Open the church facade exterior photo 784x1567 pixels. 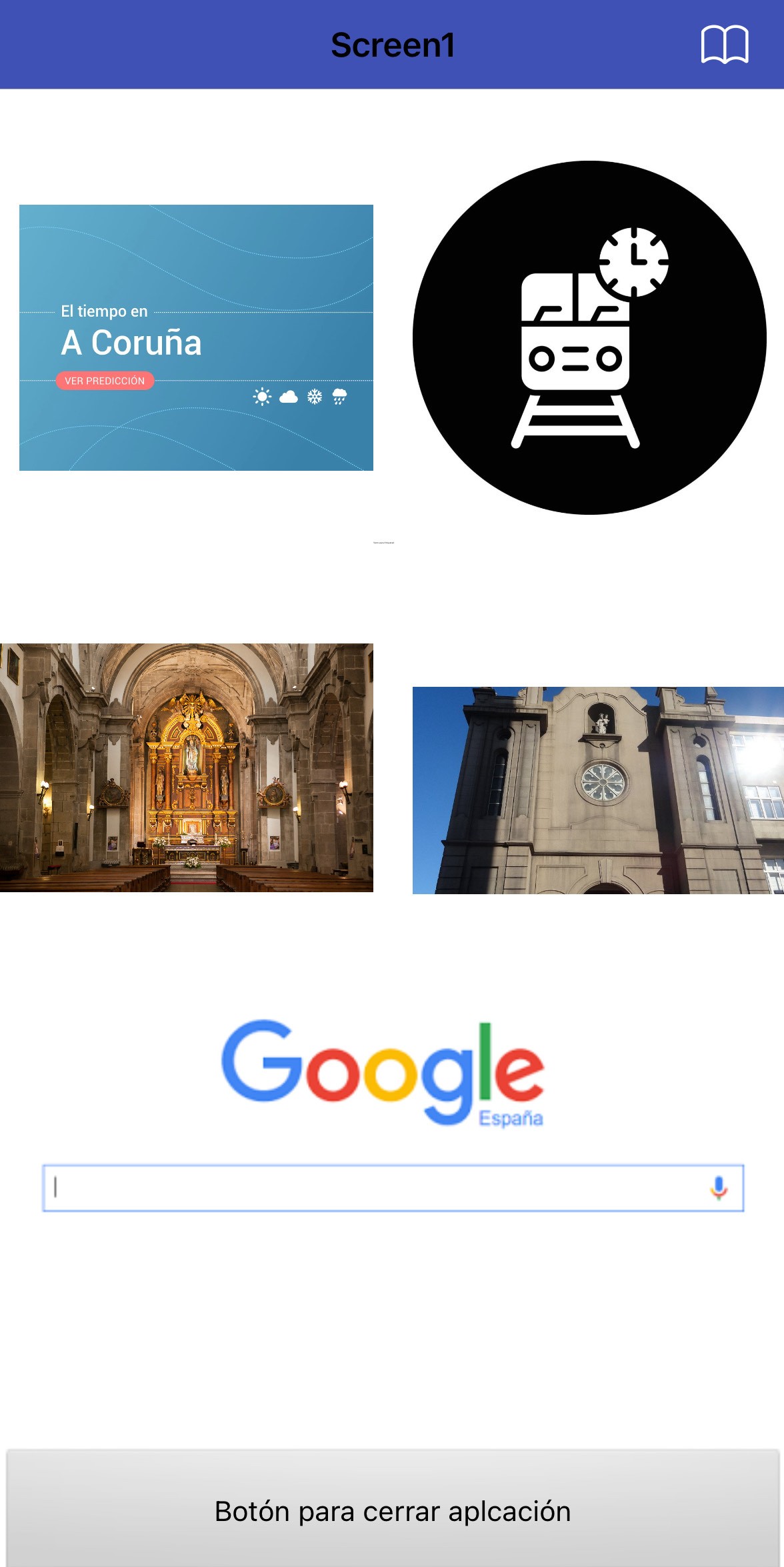click(x=598, y=790)
